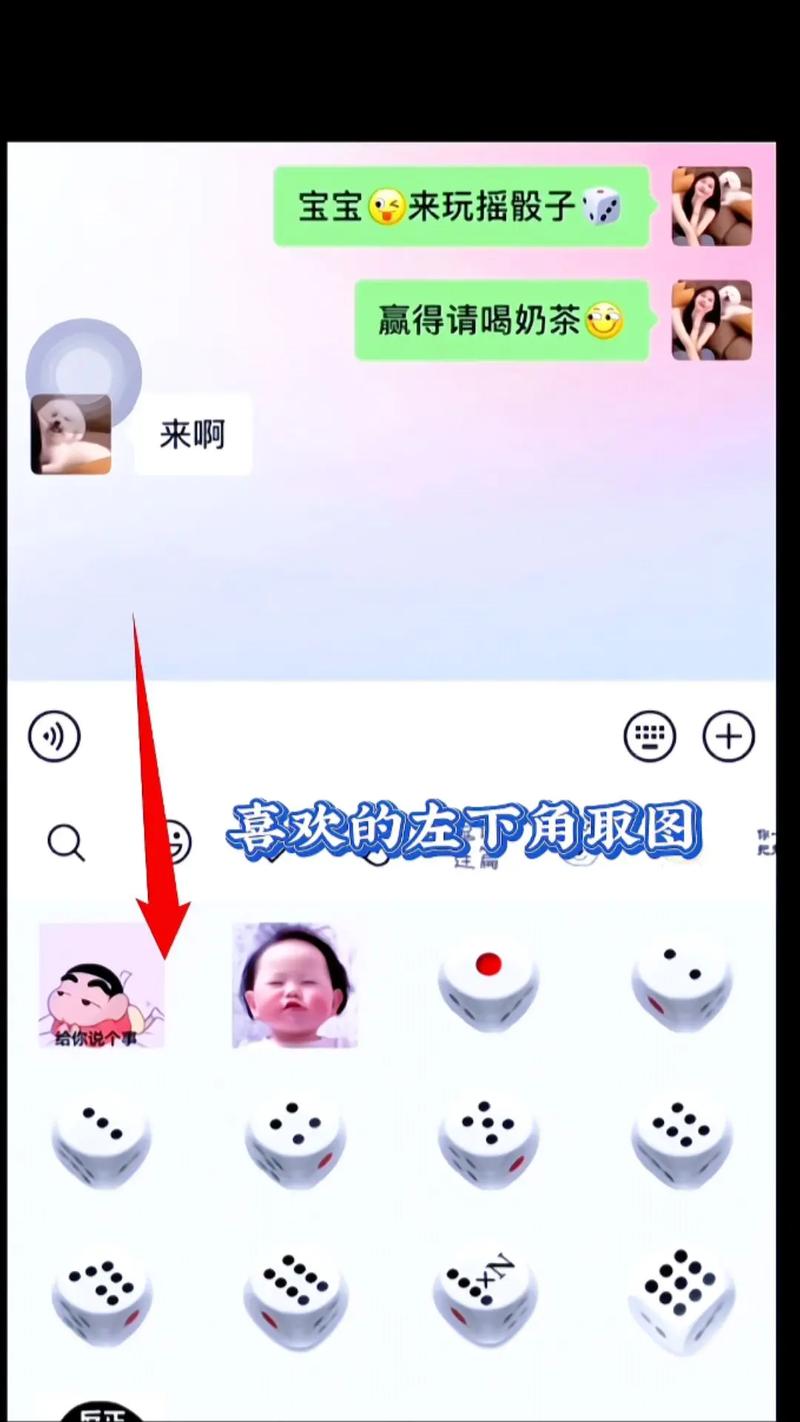Viewport: 800px width, 1422px height.
Task: Send the dice showing five dots
Action: pos(488,1140)
